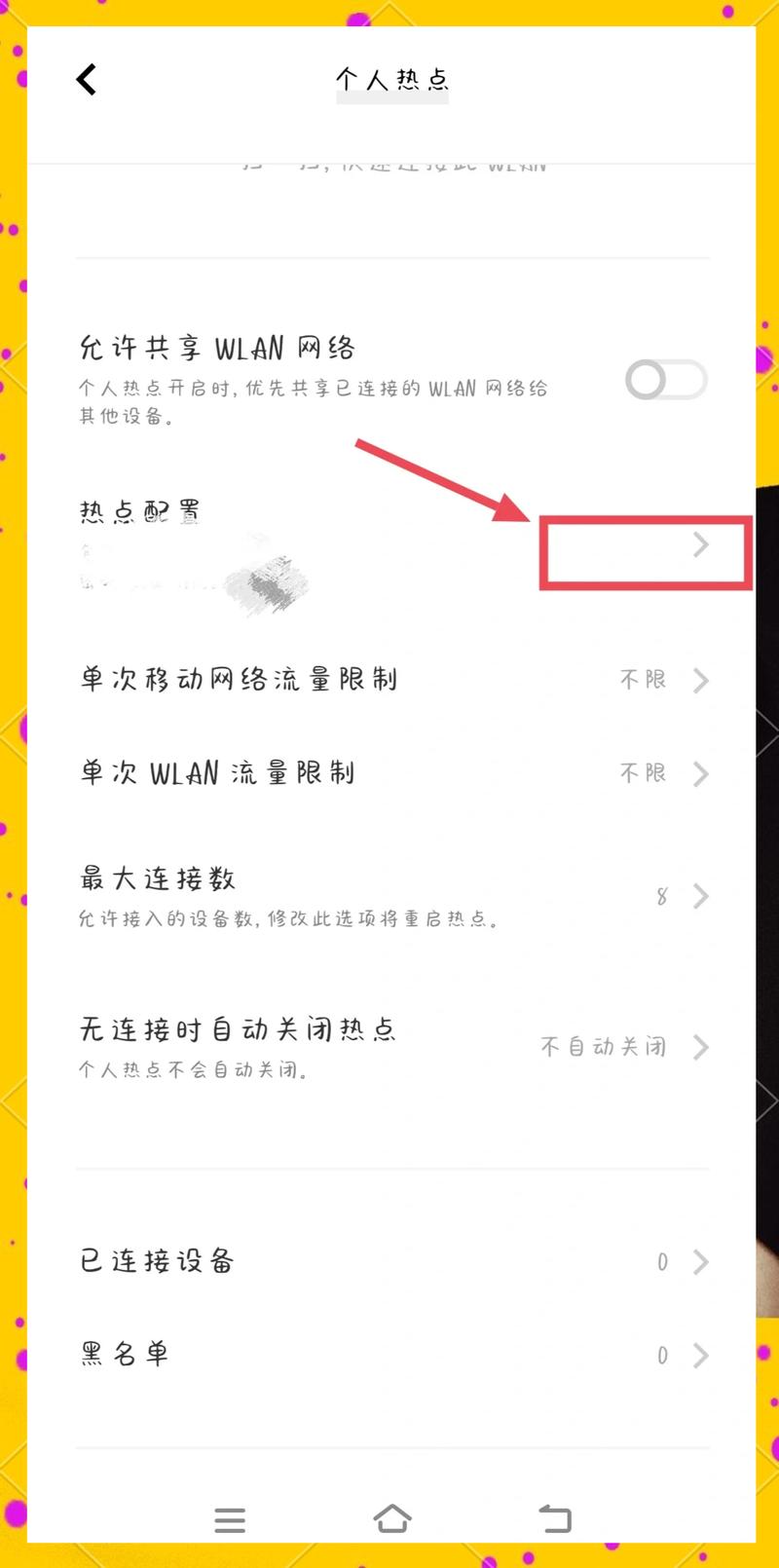Screen dimensions: 779x1568
Task: Tap the back arrow to leave 个人热点
Action: 85,80
